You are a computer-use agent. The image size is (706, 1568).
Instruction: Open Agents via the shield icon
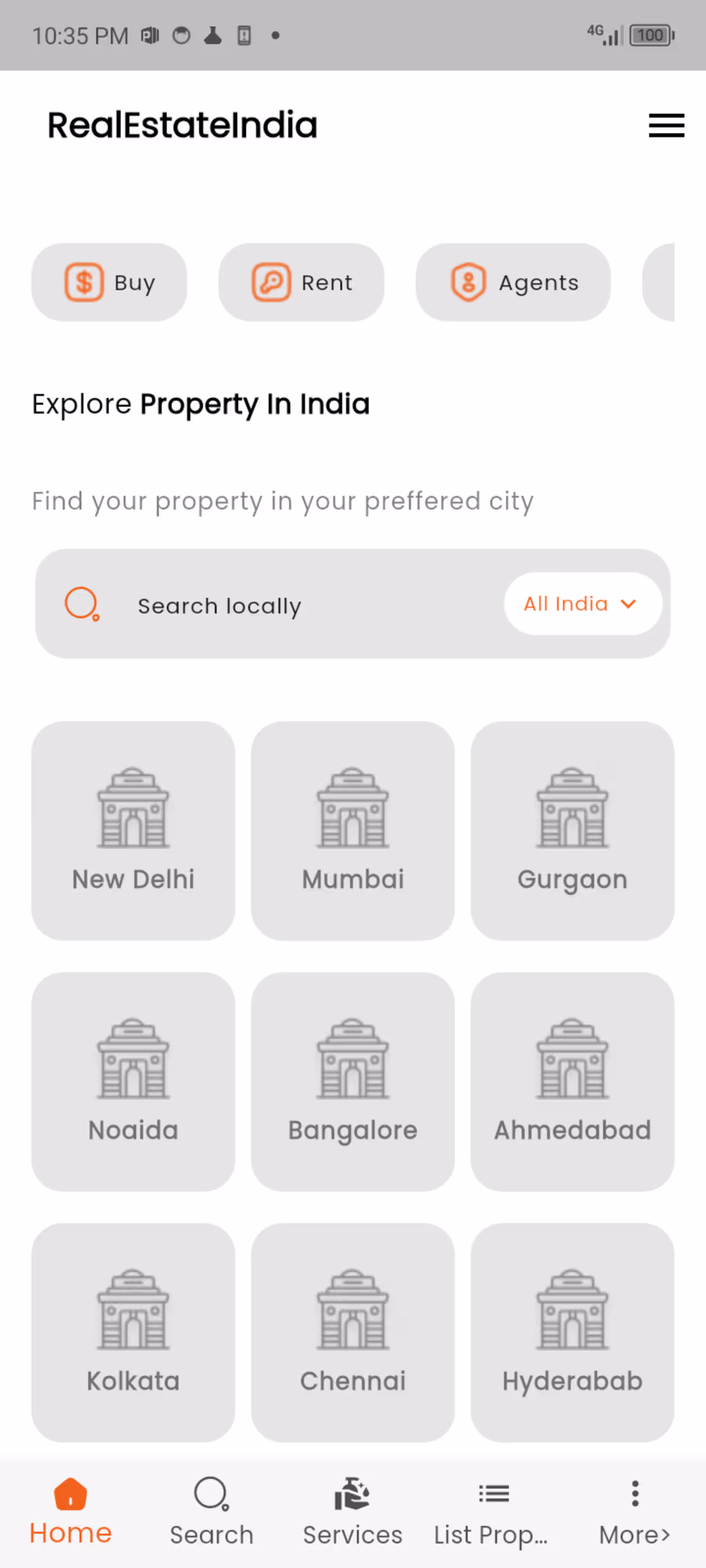pos(468,282)
